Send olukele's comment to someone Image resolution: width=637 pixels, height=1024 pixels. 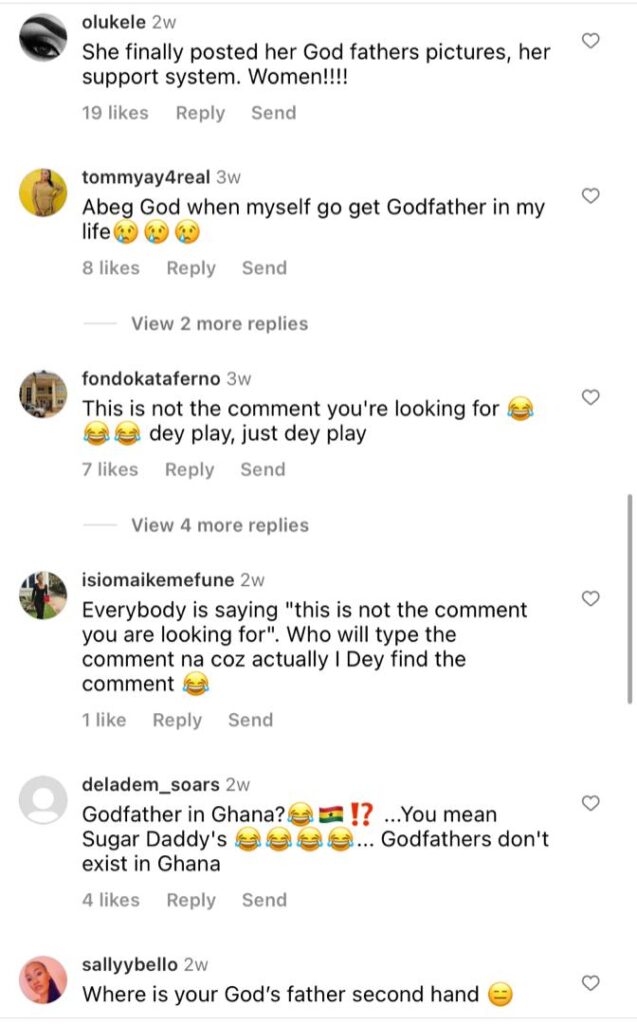coord(273,113)
